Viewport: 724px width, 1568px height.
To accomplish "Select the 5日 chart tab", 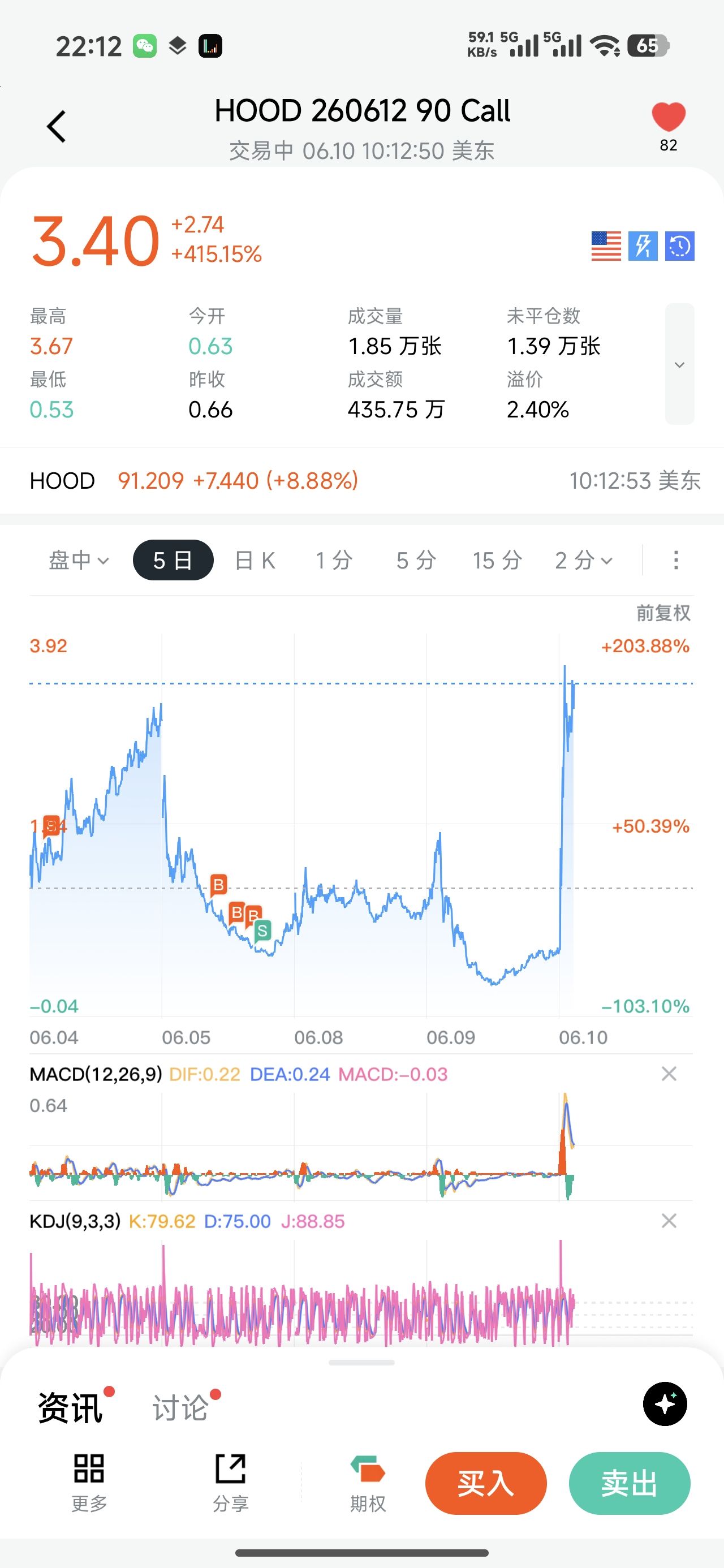I will click(173, 560).
